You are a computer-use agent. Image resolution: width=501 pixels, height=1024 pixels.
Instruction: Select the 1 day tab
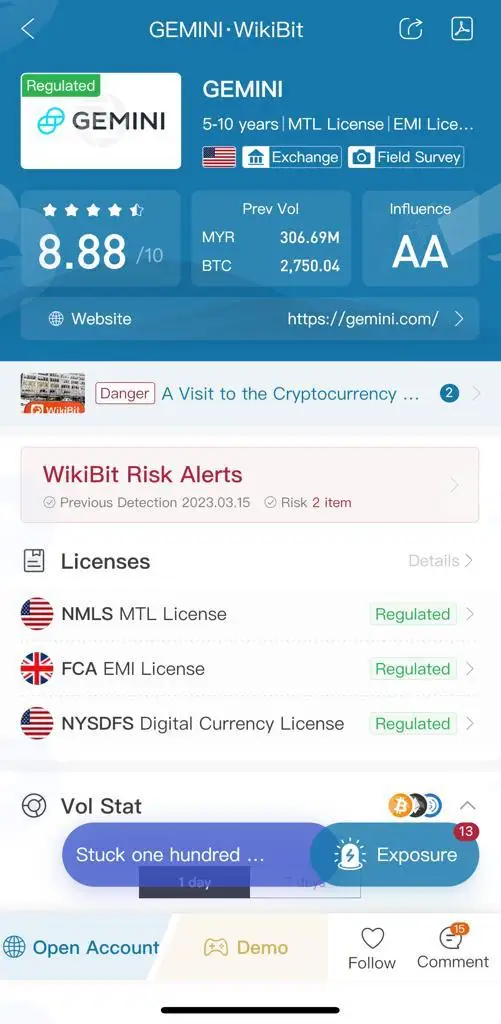click(195, 882)
